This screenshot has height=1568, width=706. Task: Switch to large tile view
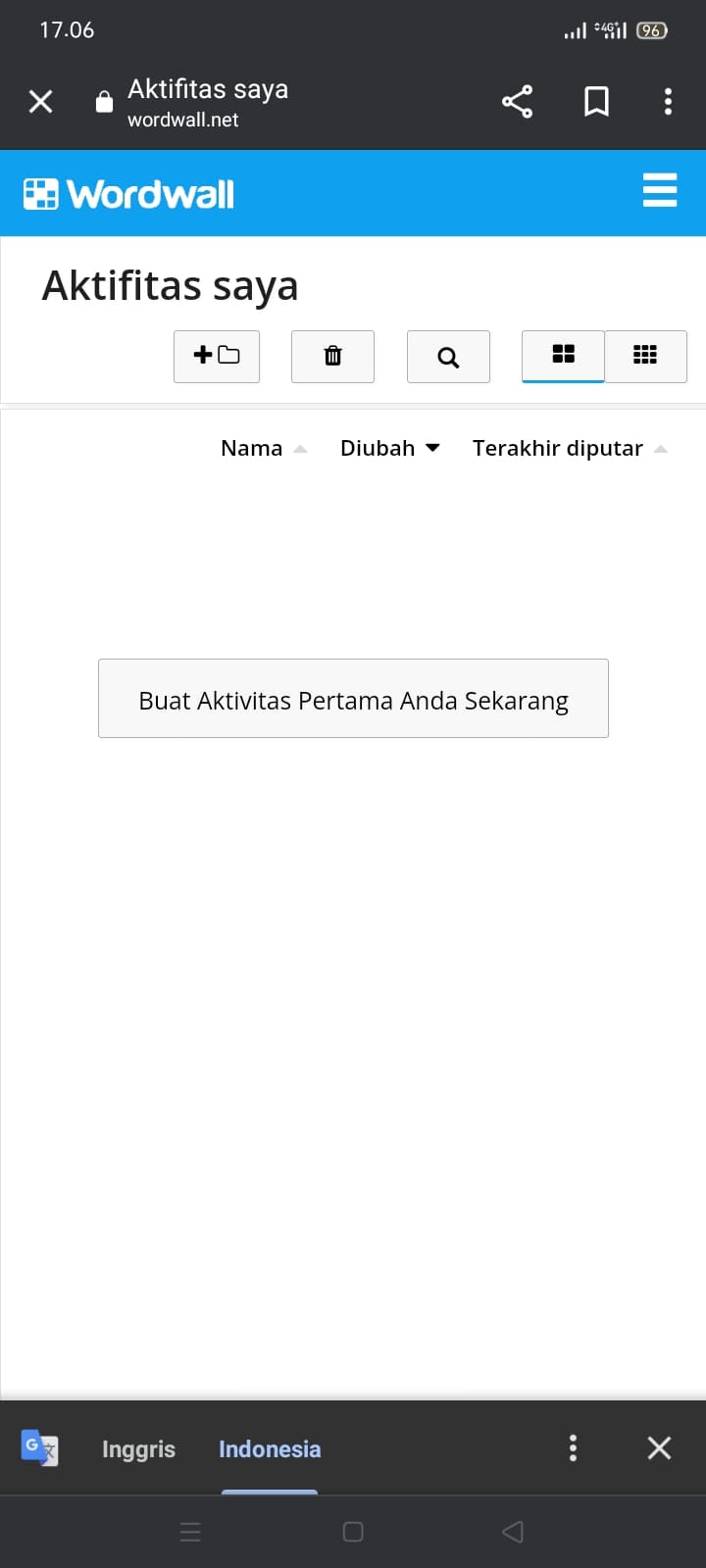(x=563, y=356)
